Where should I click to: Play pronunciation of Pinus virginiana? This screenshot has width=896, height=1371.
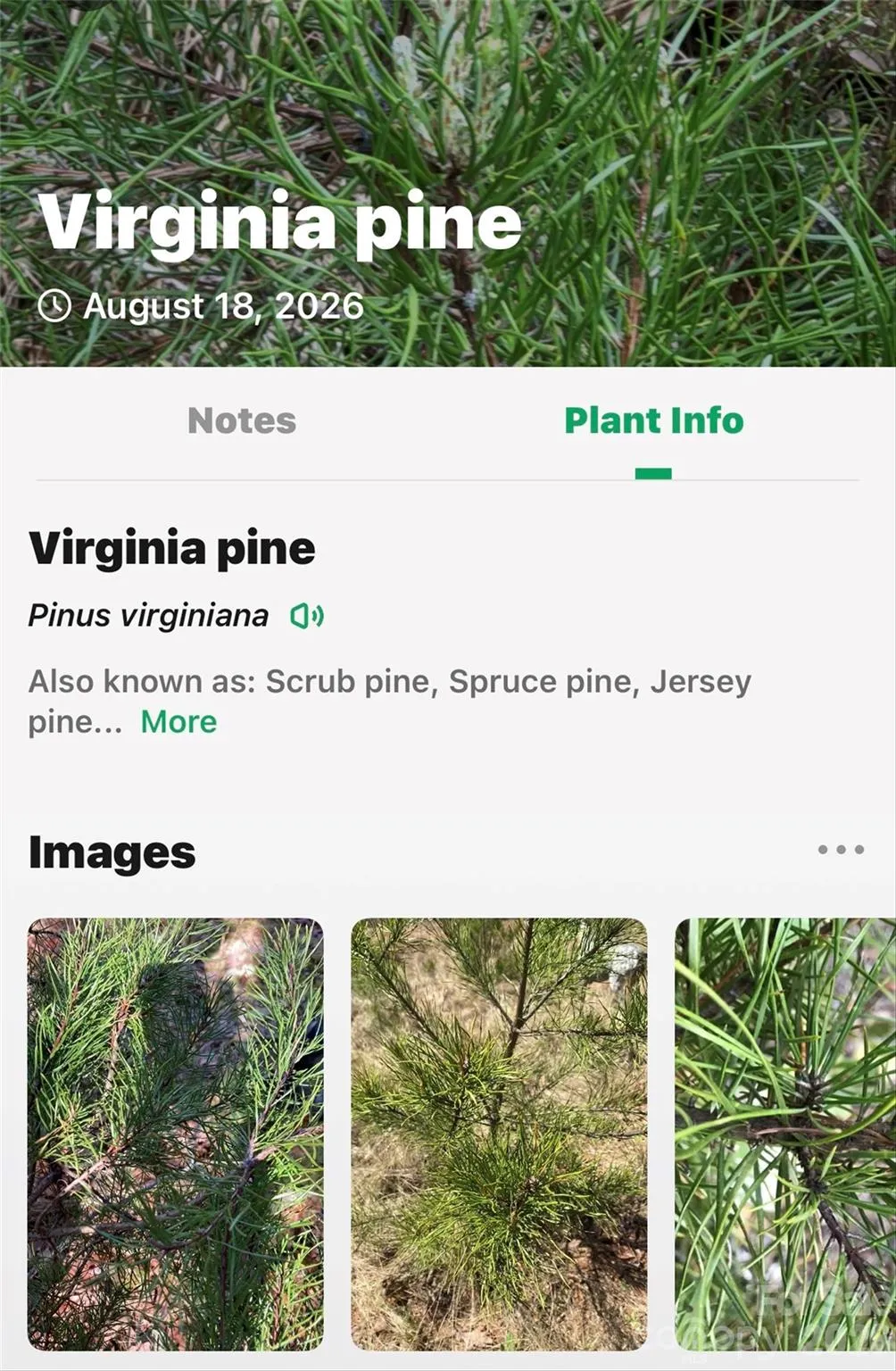307,616
